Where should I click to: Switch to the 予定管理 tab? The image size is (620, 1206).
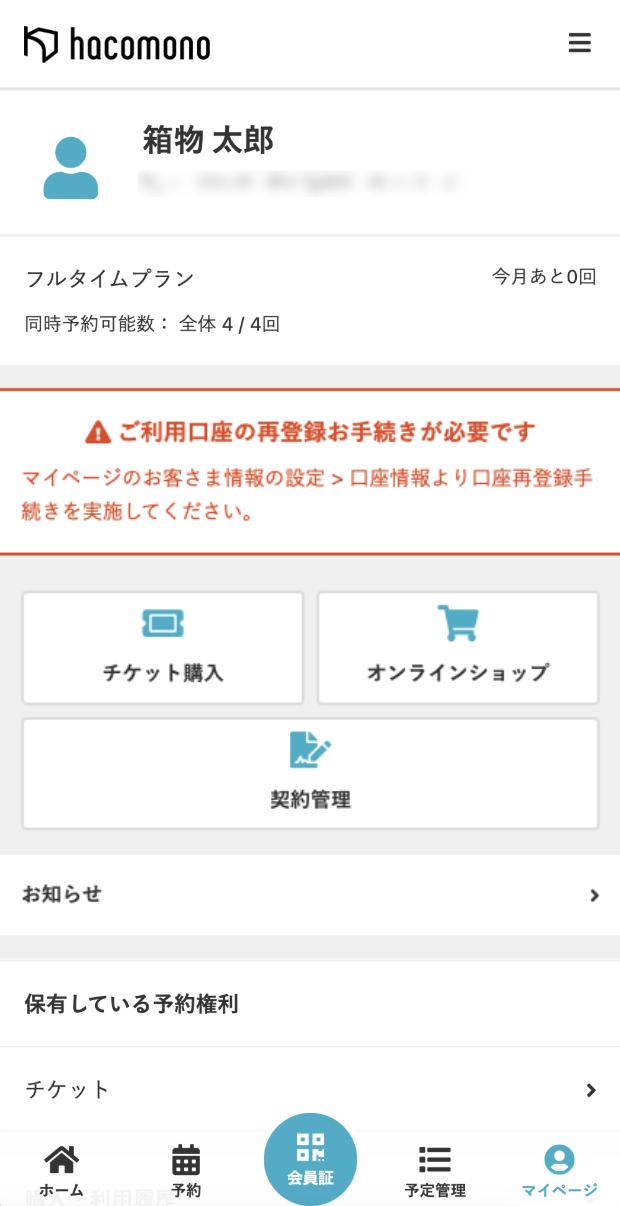click(435, 1170)
